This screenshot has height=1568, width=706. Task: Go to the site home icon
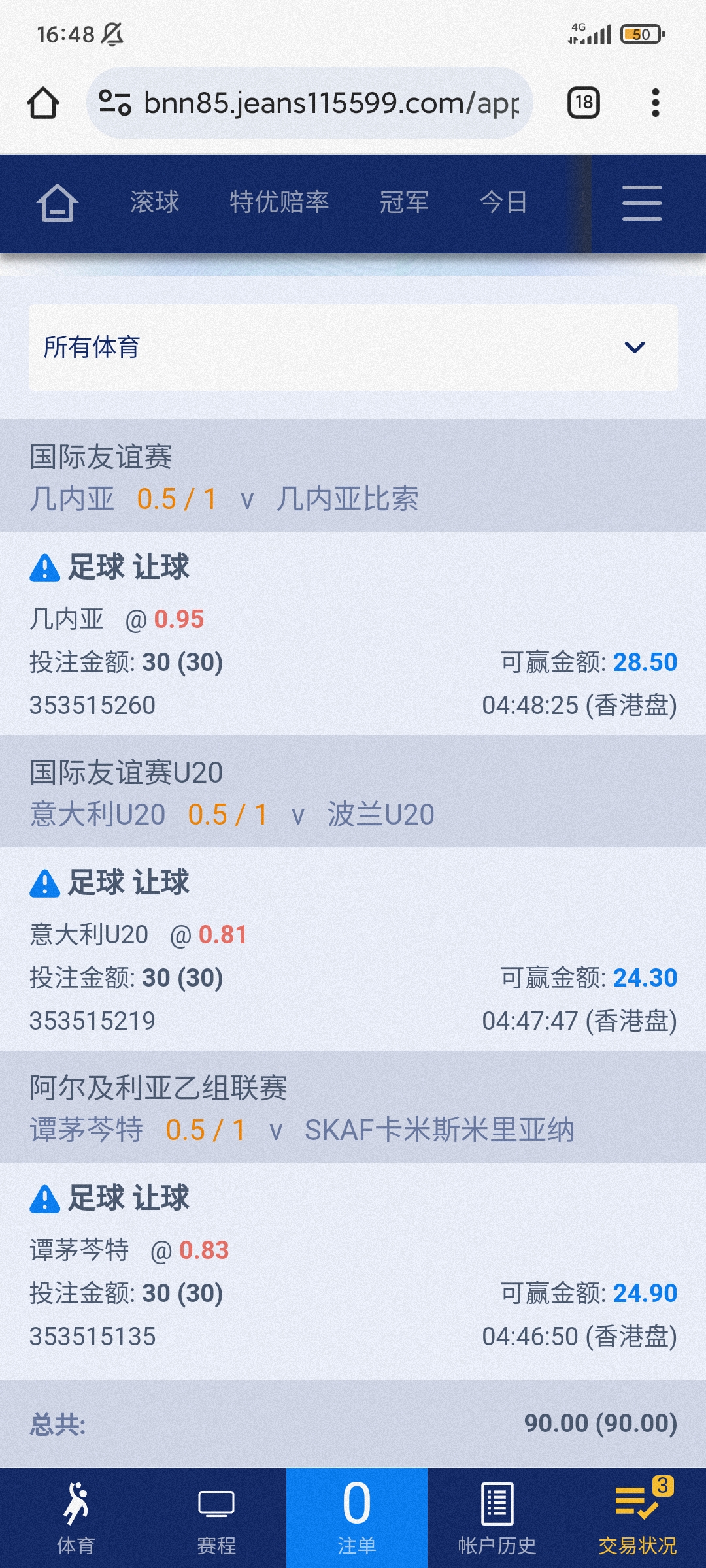point(58,203)
